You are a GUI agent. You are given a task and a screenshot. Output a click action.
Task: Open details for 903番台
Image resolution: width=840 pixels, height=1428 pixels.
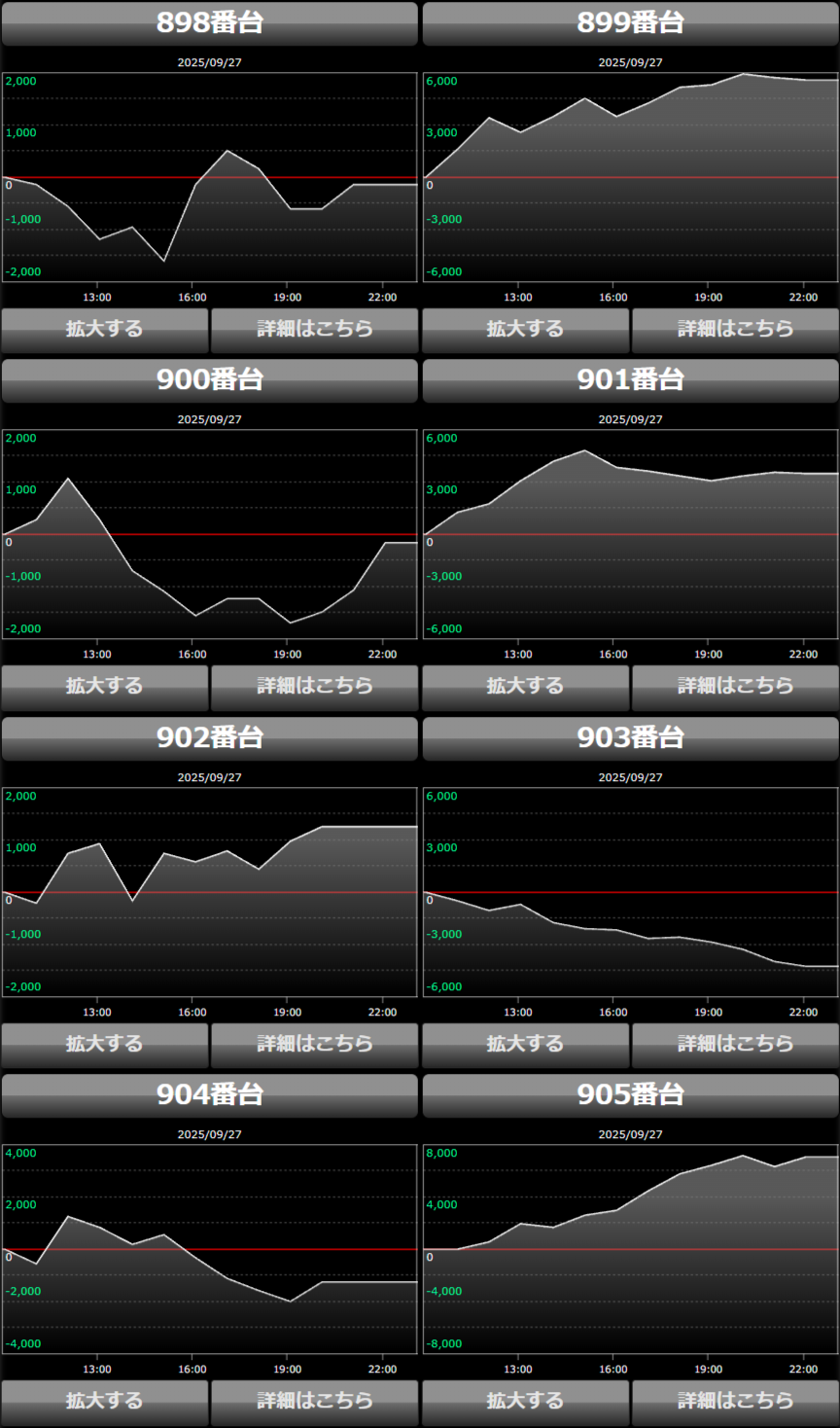(x=735, y=1045)
